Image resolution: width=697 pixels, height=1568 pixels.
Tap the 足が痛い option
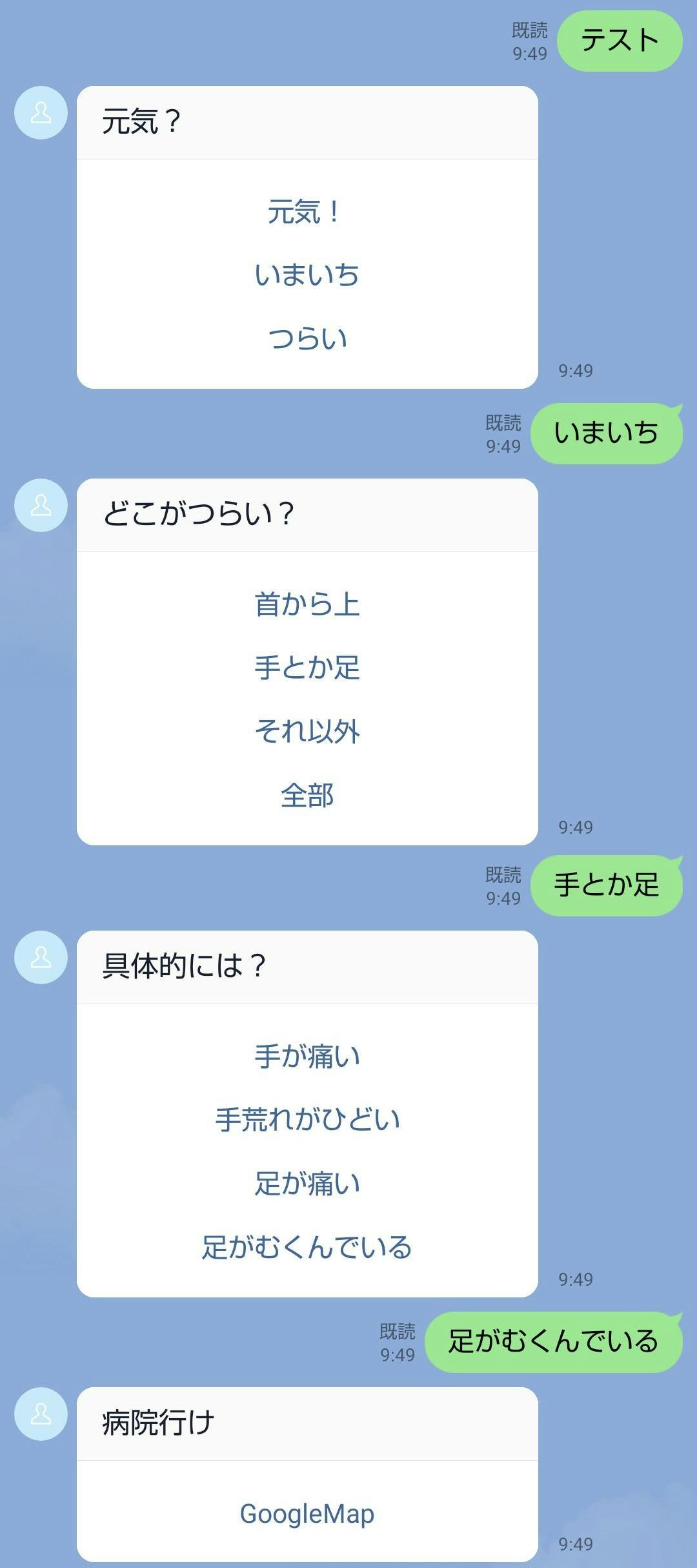click(x=307, y=1183)
